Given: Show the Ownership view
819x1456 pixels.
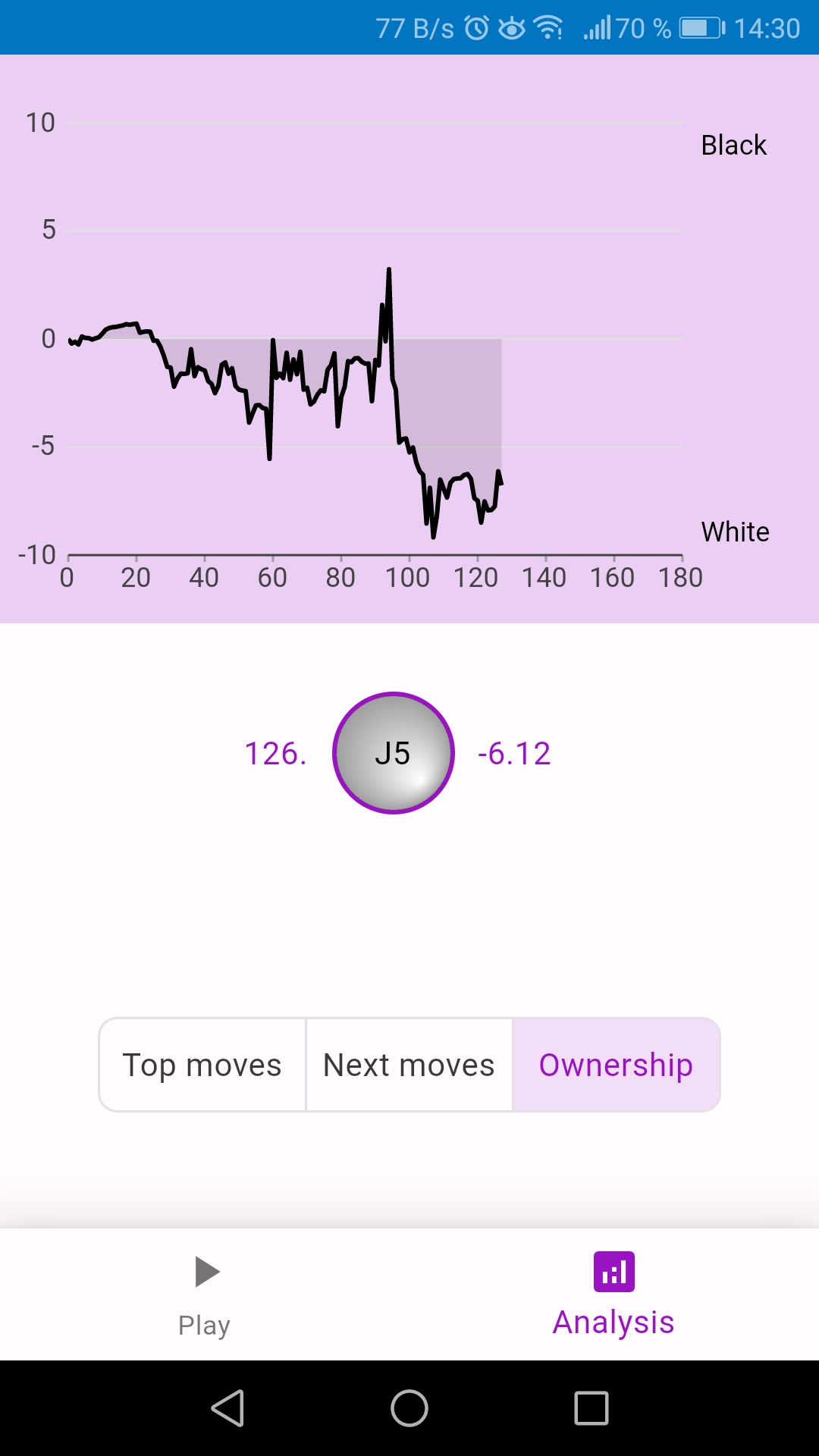Looking at the screenshot, I should pos(616,1065).
